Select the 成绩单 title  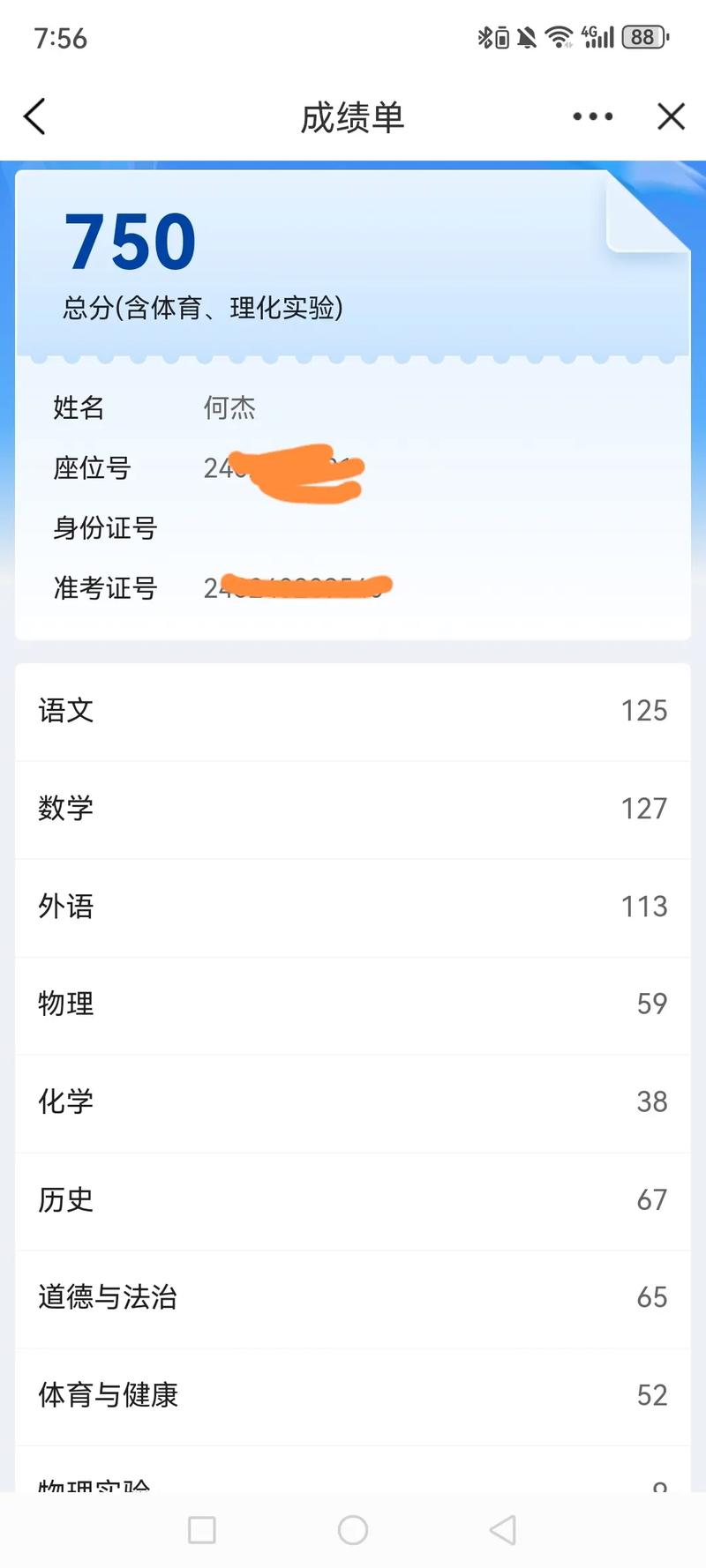(x=353, y=117)
